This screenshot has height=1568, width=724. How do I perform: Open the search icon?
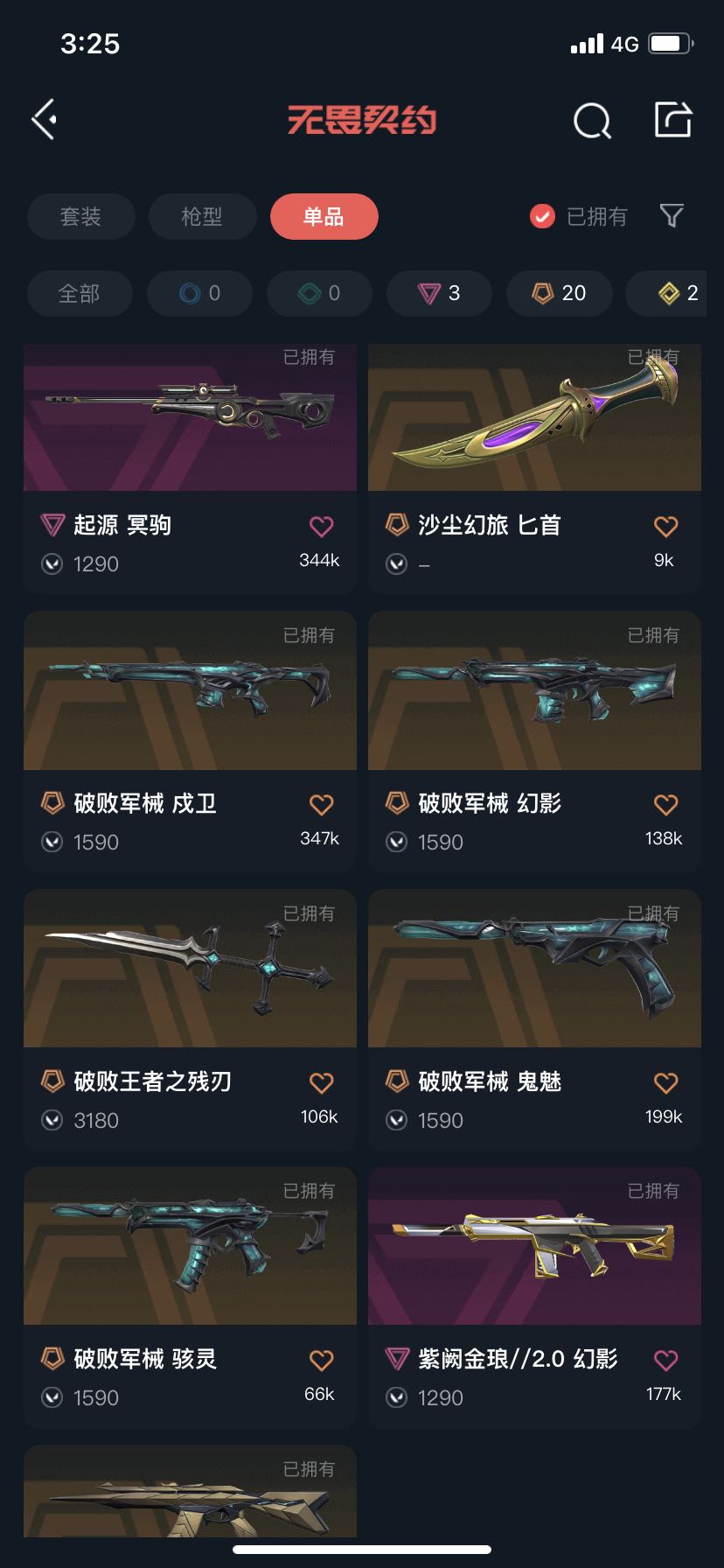592,121
